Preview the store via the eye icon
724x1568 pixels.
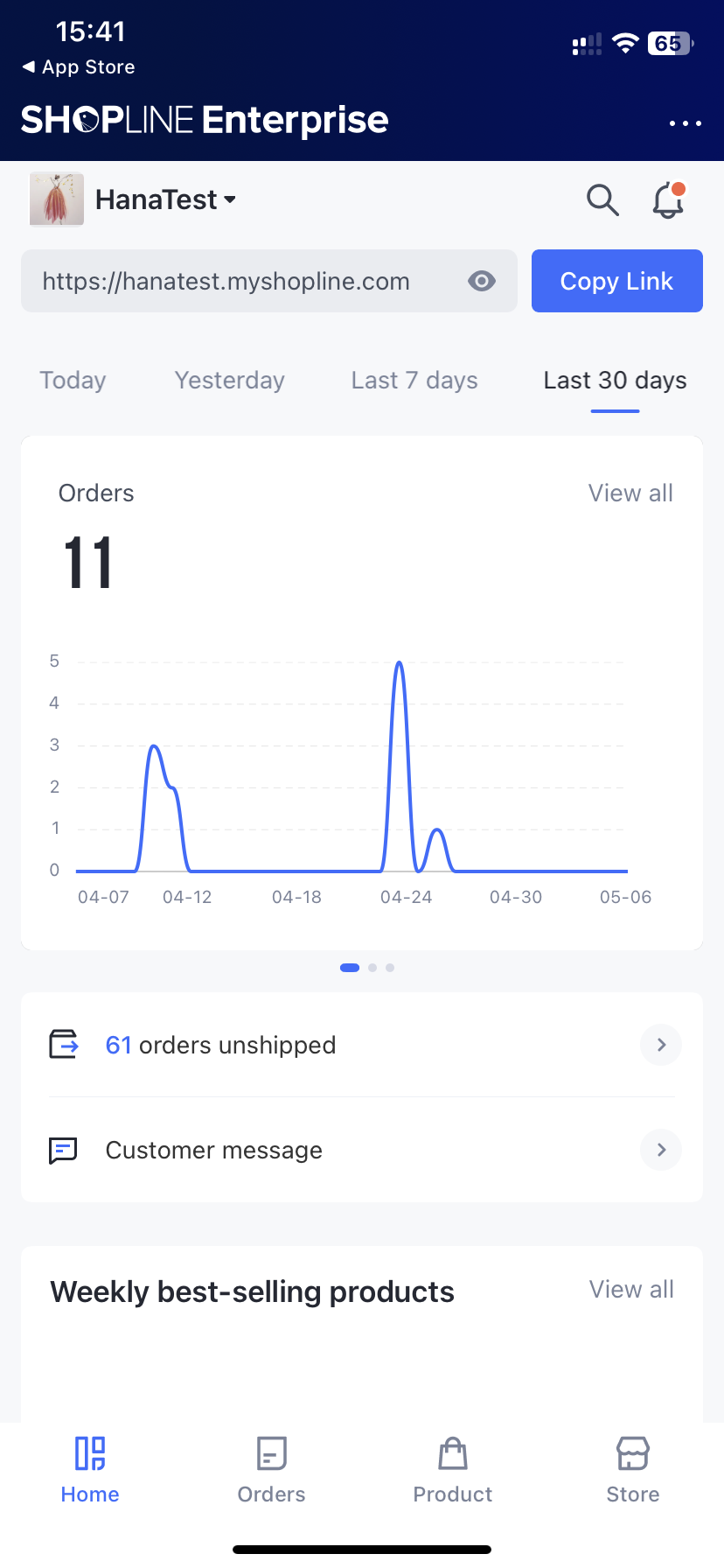(x=482, y=281)
